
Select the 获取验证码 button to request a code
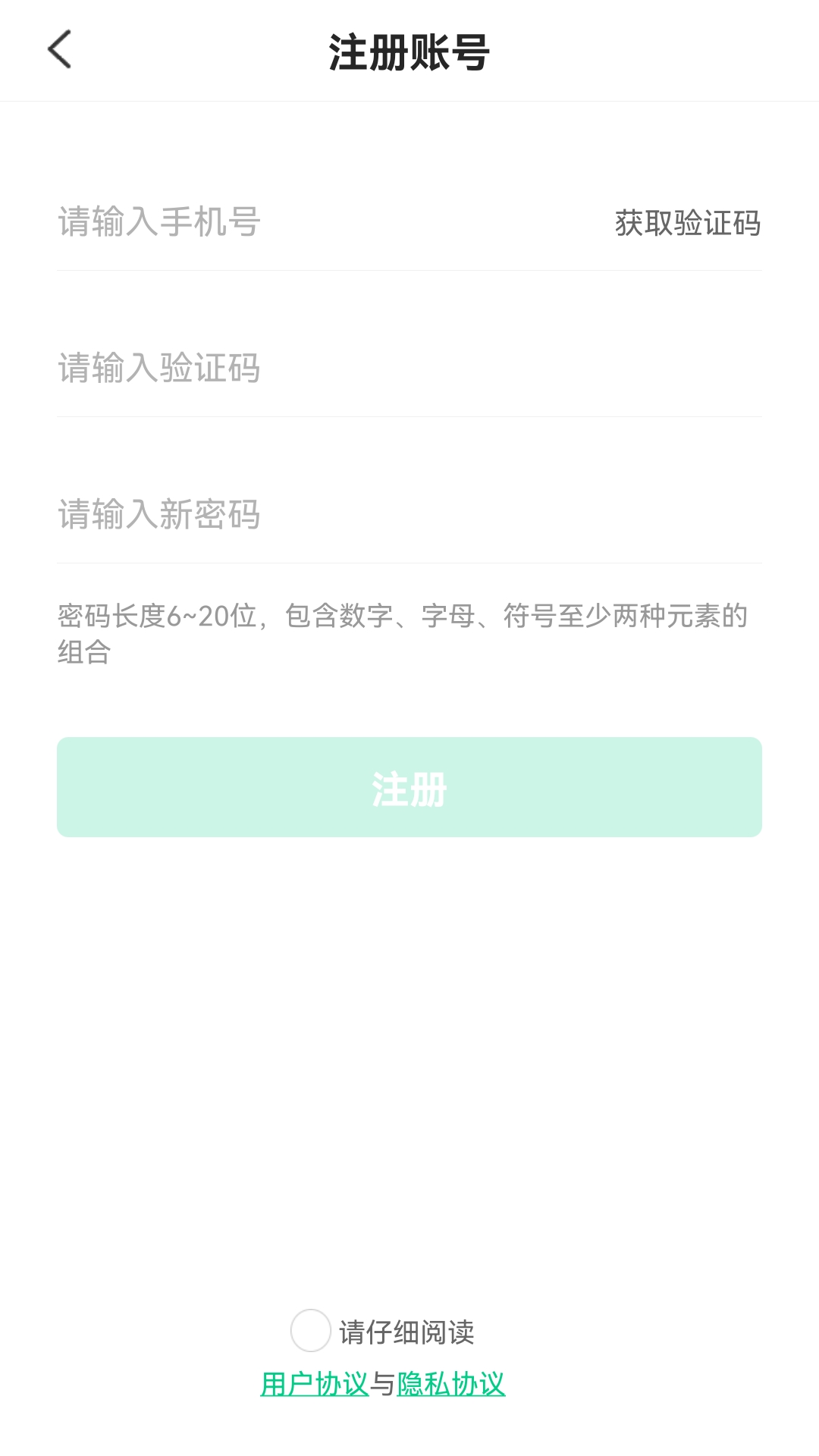(x=686, y=224)
